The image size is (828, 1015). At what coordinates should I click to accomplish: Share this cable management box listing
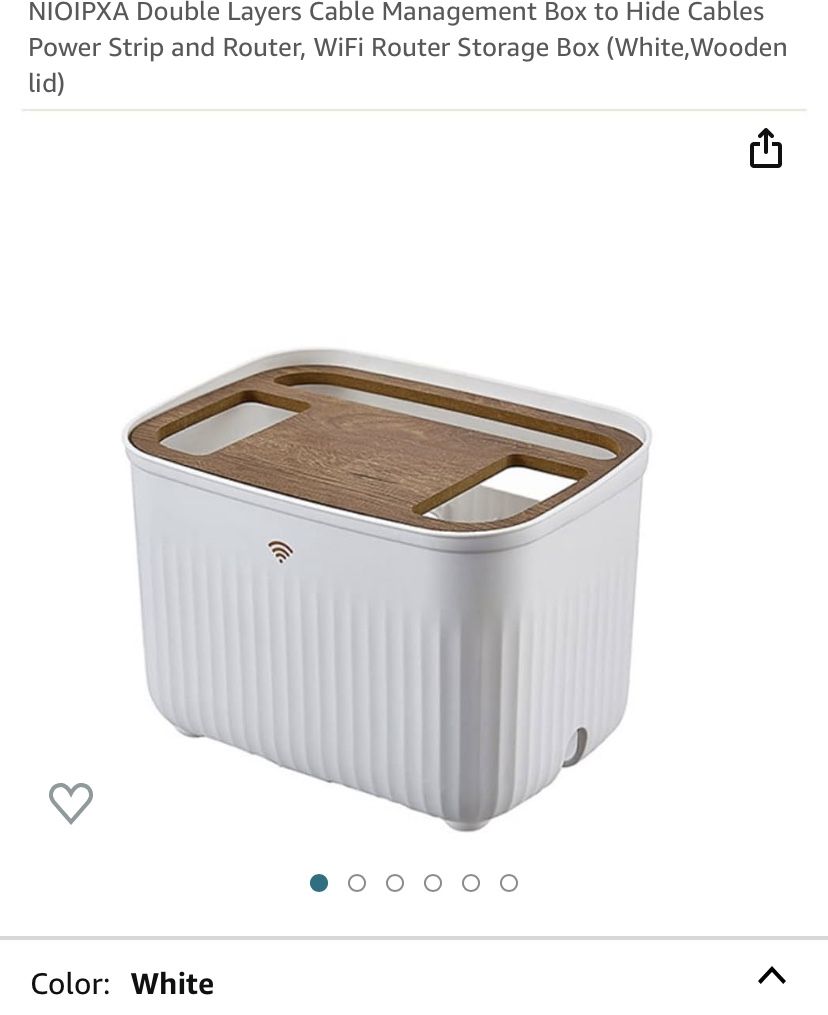pos(766,148)
